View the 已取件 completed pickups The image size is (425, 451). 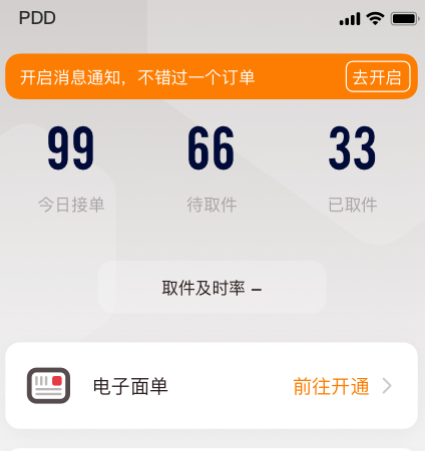(x=353, y=169)
